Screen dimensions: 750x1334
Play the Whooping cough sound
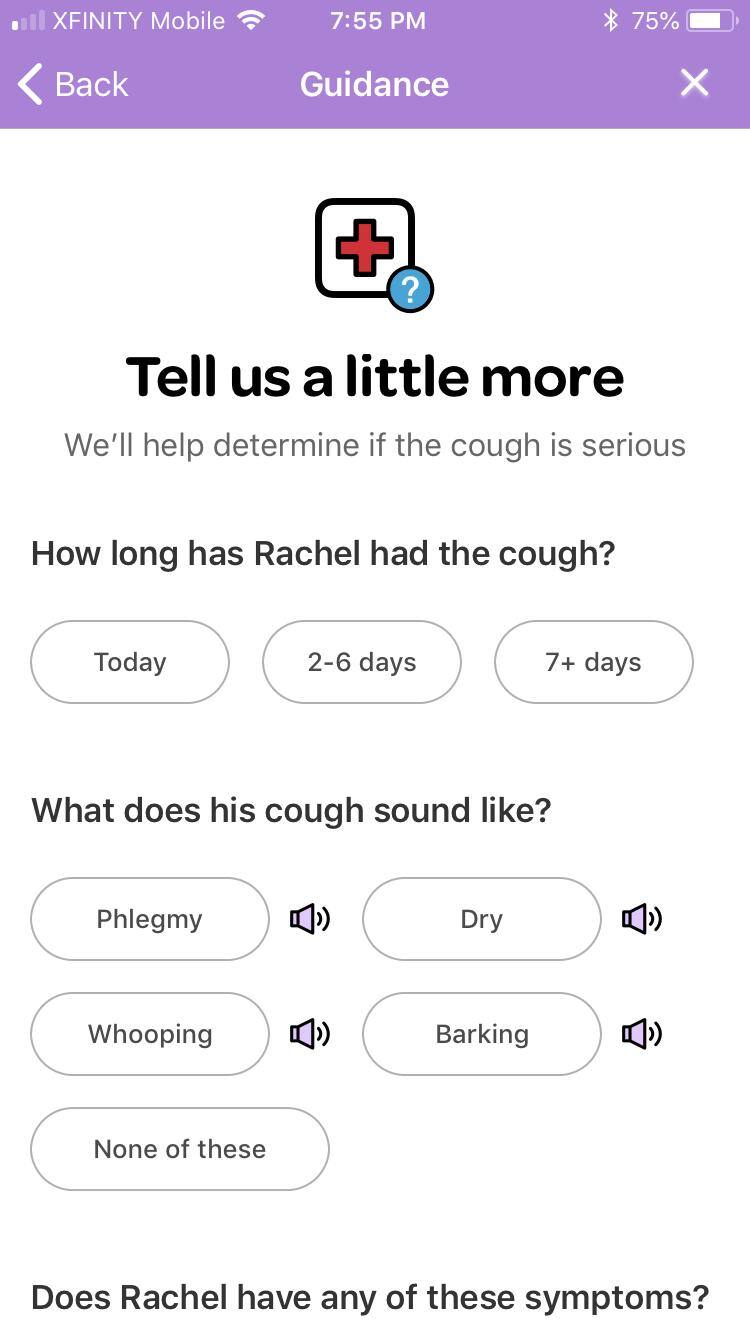click(x=310, y=1034)
